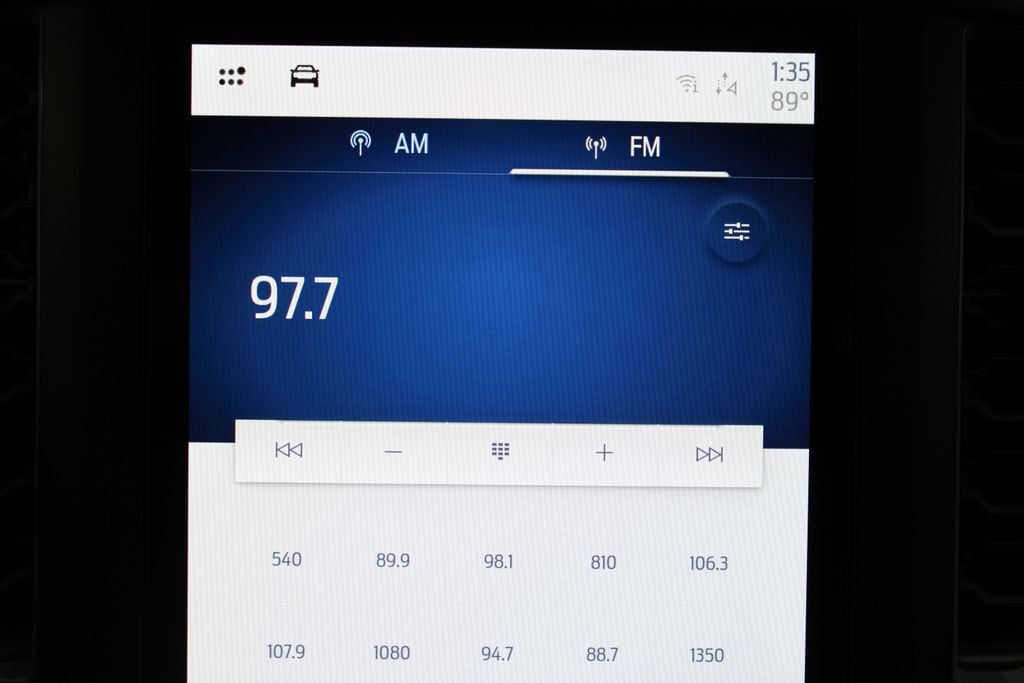The image size is (1024, 683).
Task: Choose preset station 1080
Action: pyautogui.click(x=391, y=653)
